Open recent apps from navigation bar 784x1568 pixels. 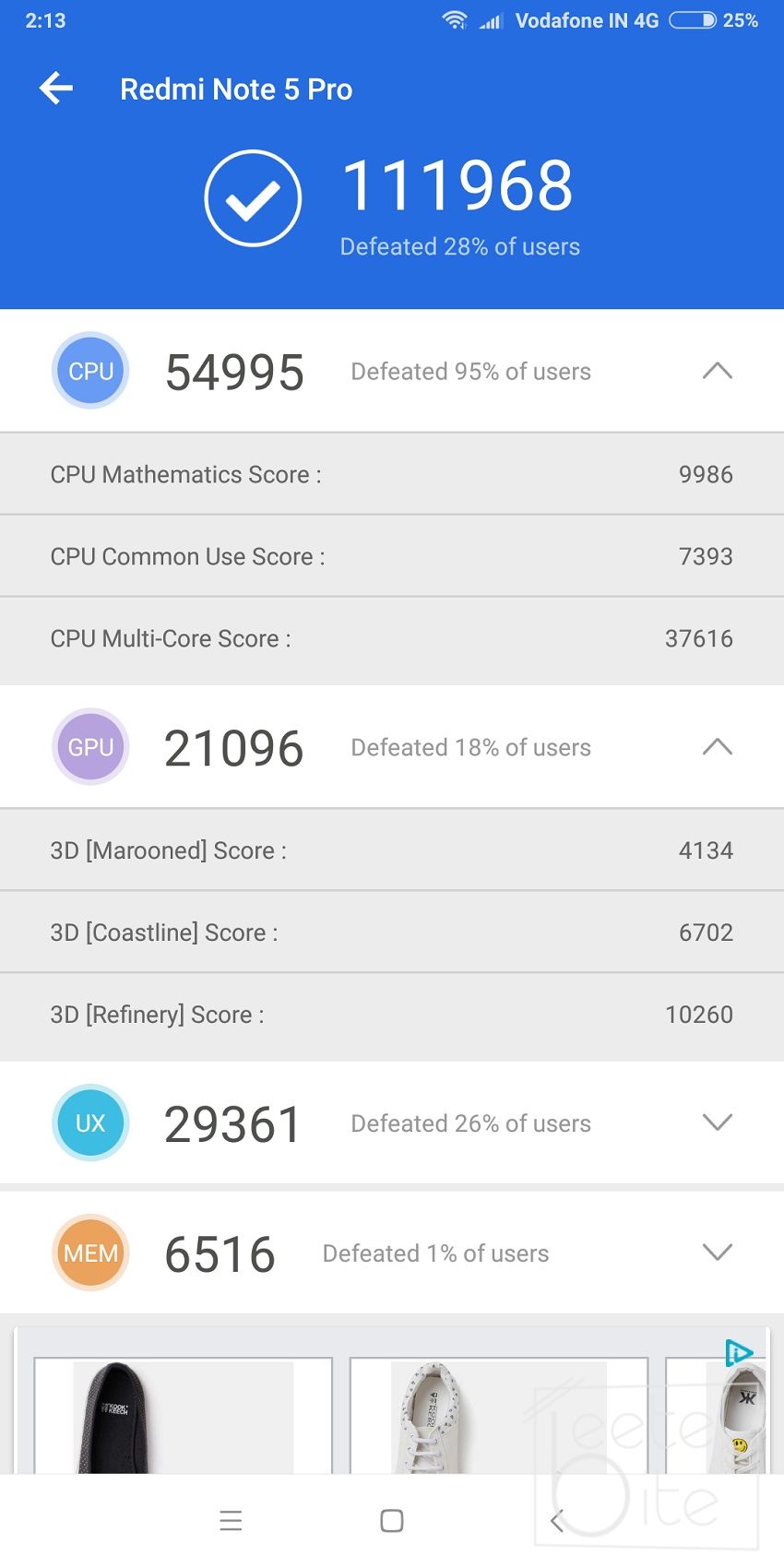point(231,1521)
